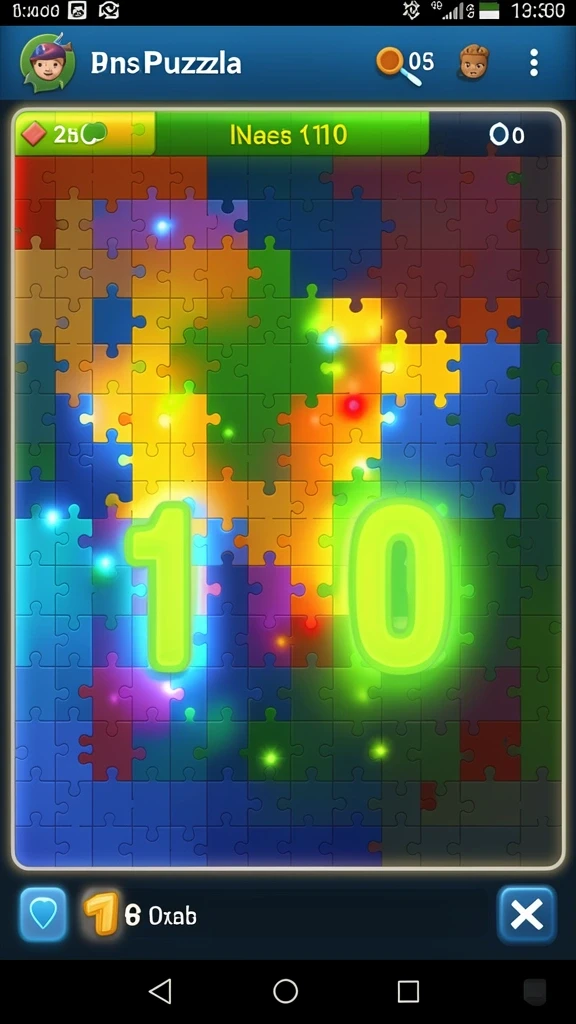This screenshot has height=1024, width=576.
Task: Tap the avatar beside the game title
Action: pos(48,62)
